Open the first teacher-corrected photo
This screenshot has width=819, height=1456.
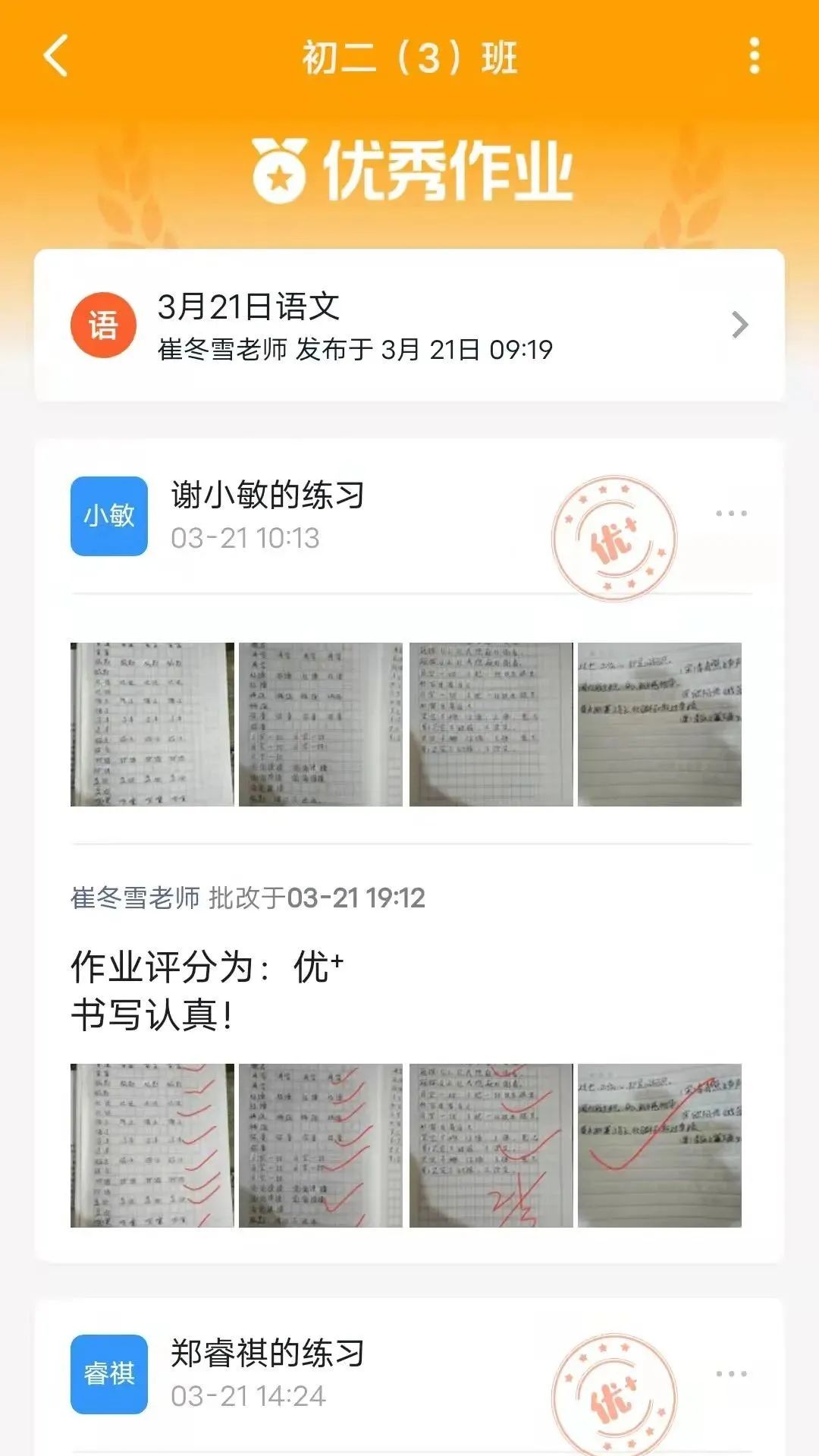click(x=152, y=1145)
